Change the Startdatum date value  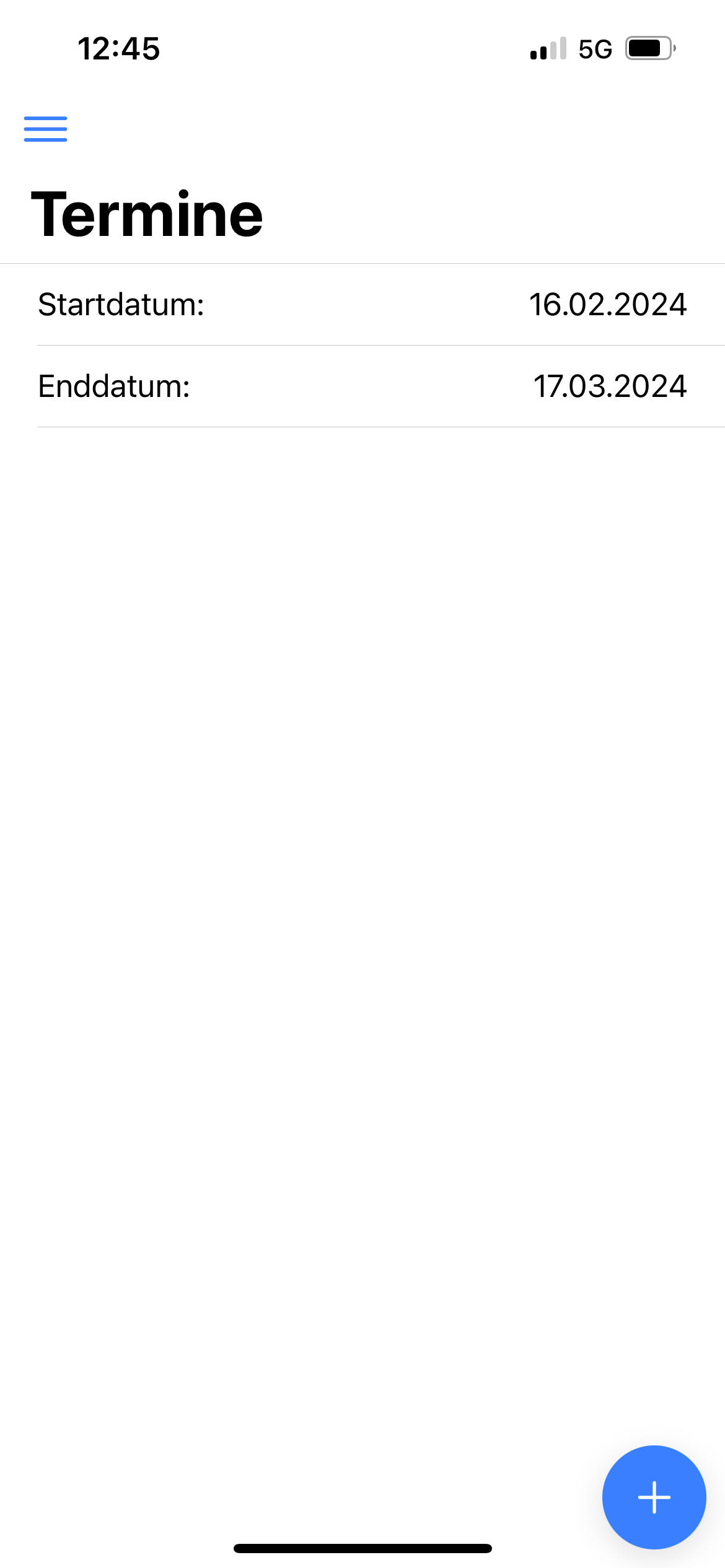607,305
